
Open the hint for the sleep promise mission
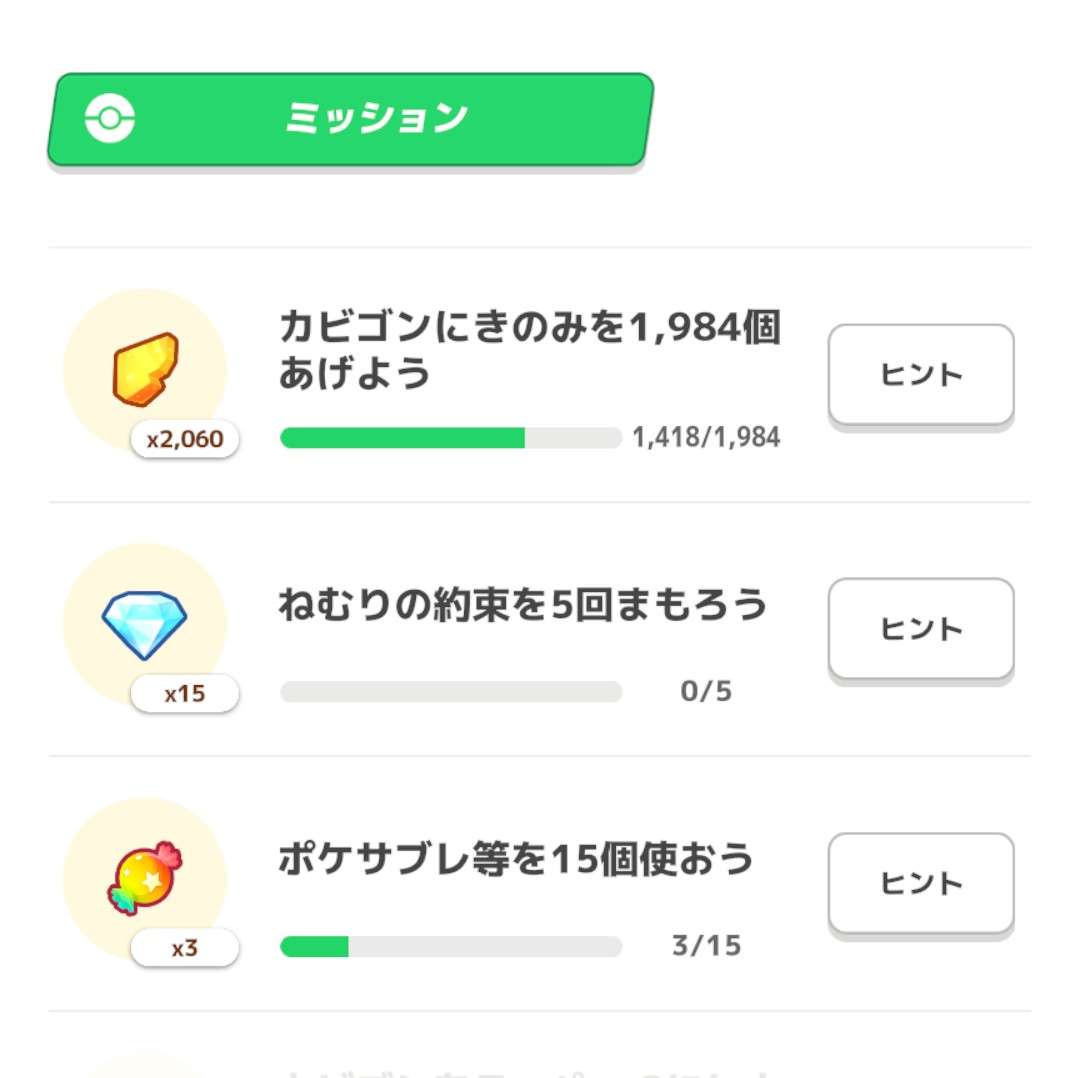(x=920, y=630)
